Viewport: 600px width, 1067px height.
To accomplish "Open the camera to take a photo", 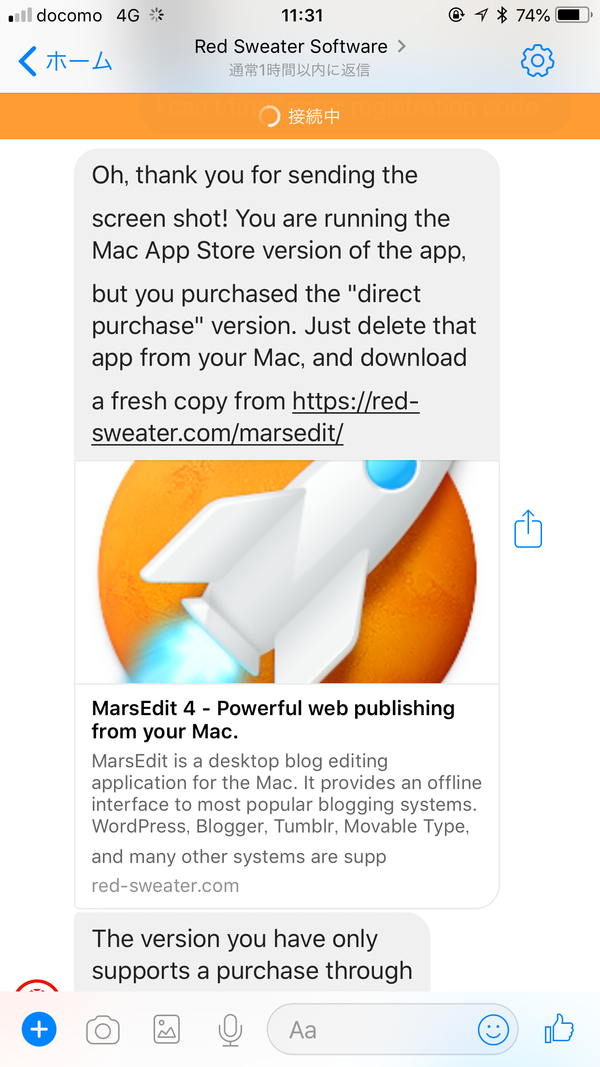I will [x=102, y=1029].
